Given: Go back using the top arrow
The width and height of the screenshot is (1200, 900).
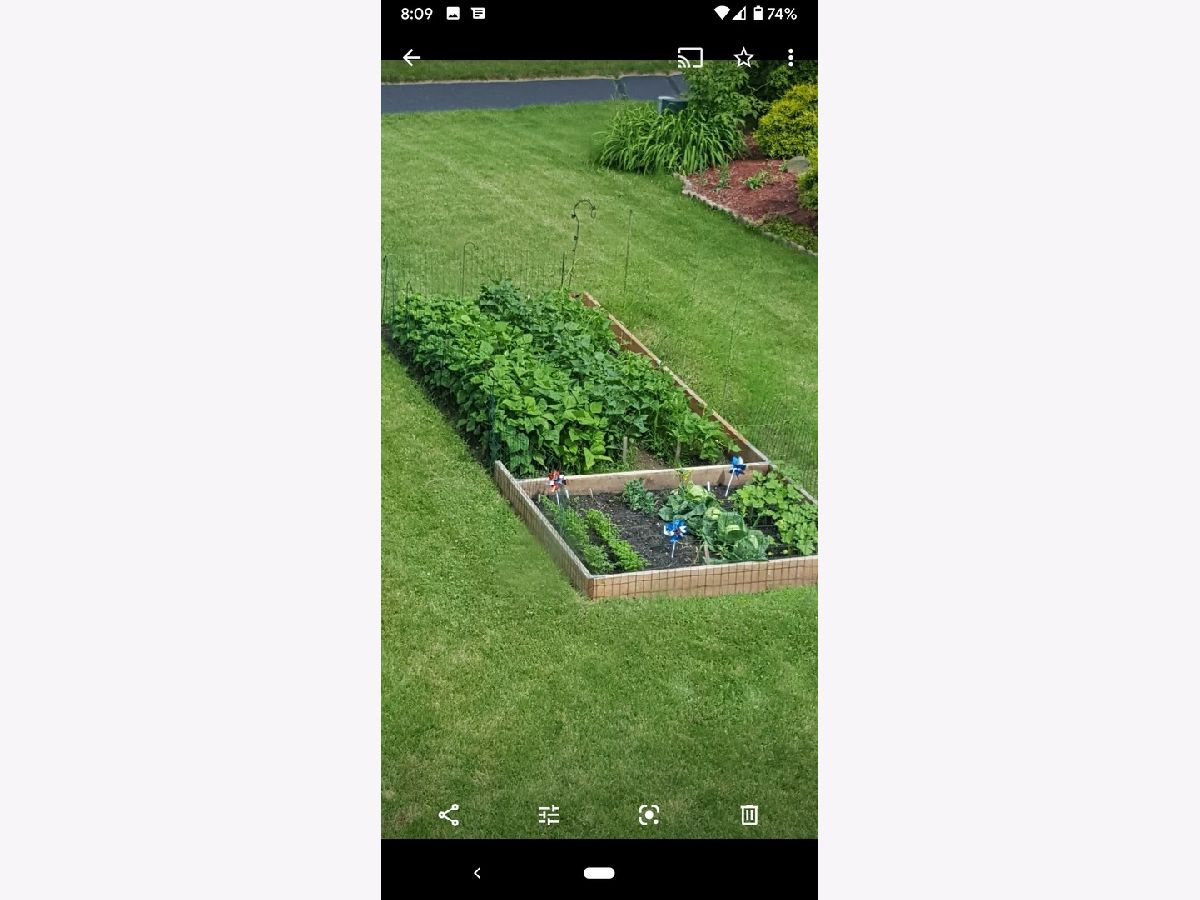Looking at the screenshot, I should (x=411, y=58).
